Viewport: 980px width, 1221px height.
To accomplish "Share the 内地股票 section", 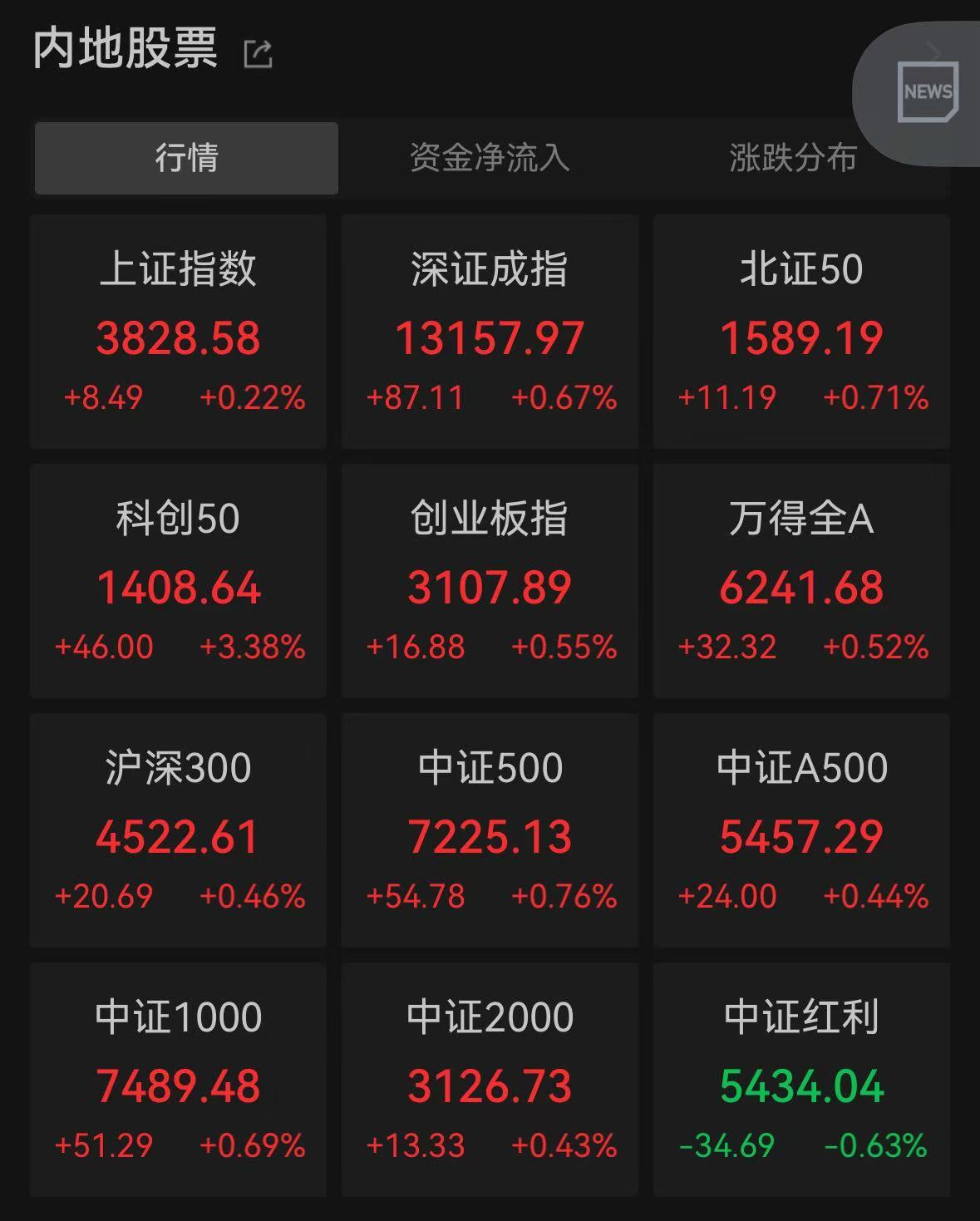I will point(258,54).
